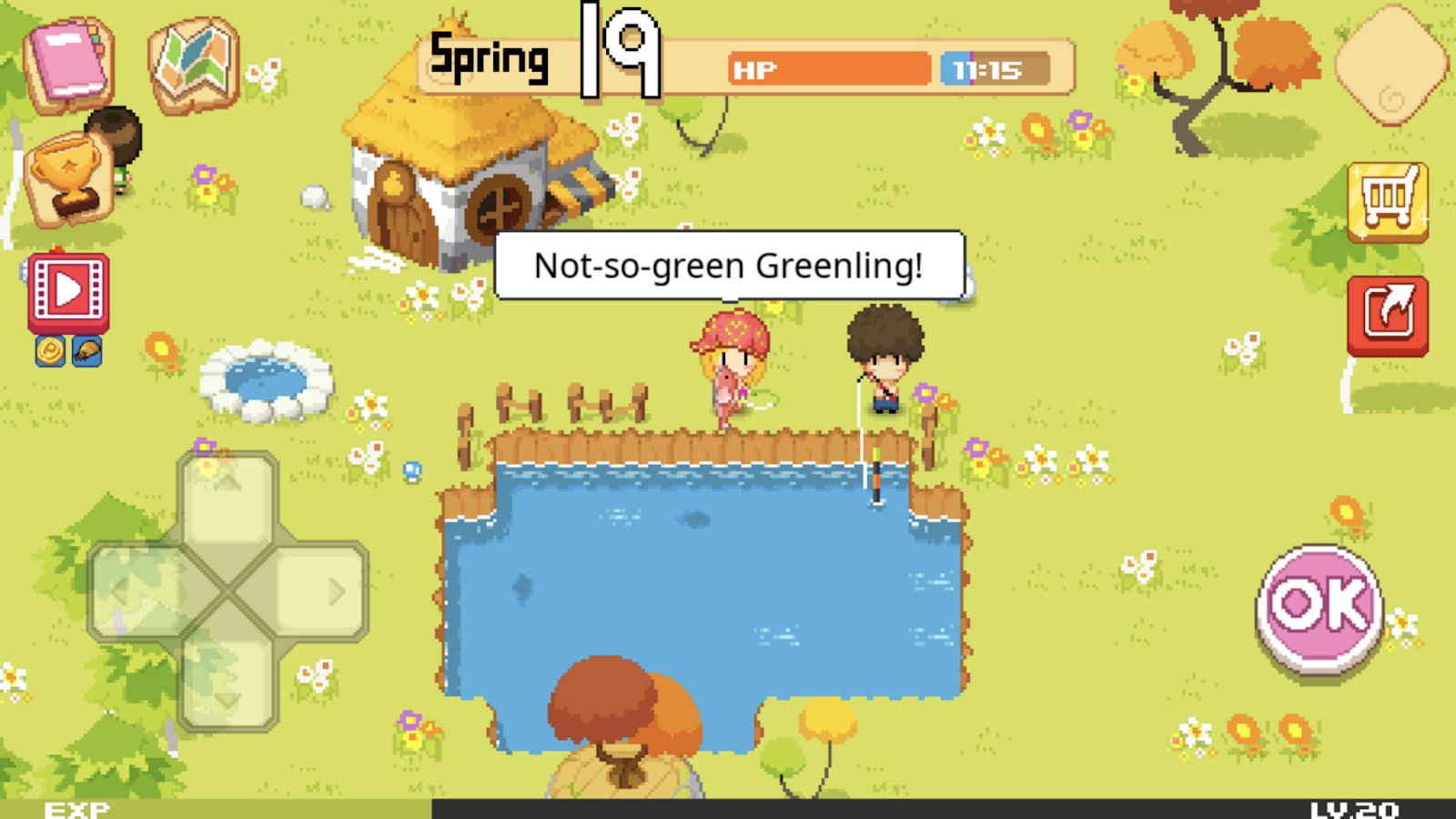Tap the spiral button in top corner

1391,64
